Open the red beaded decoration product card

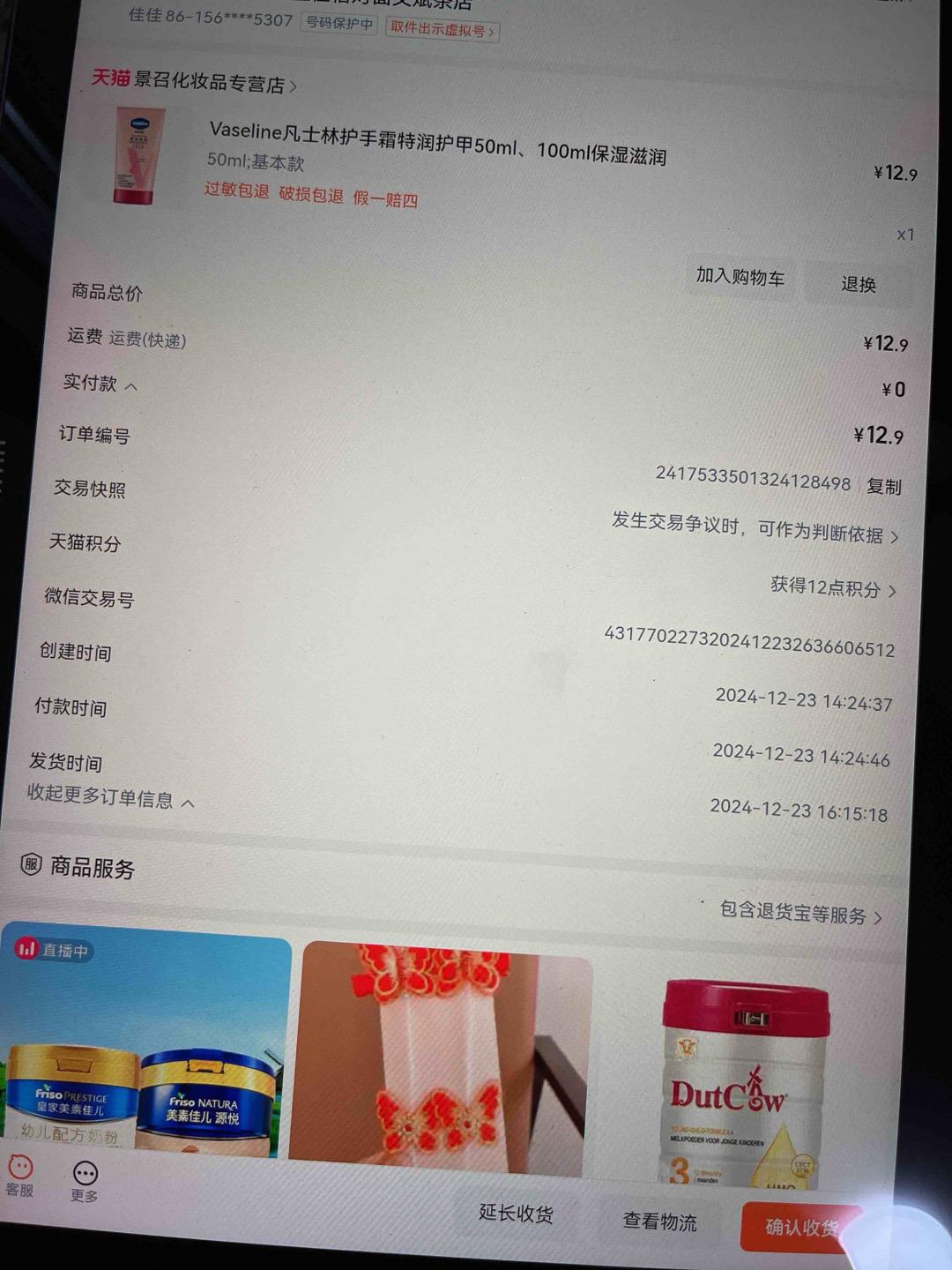(x=441, y=1058)
